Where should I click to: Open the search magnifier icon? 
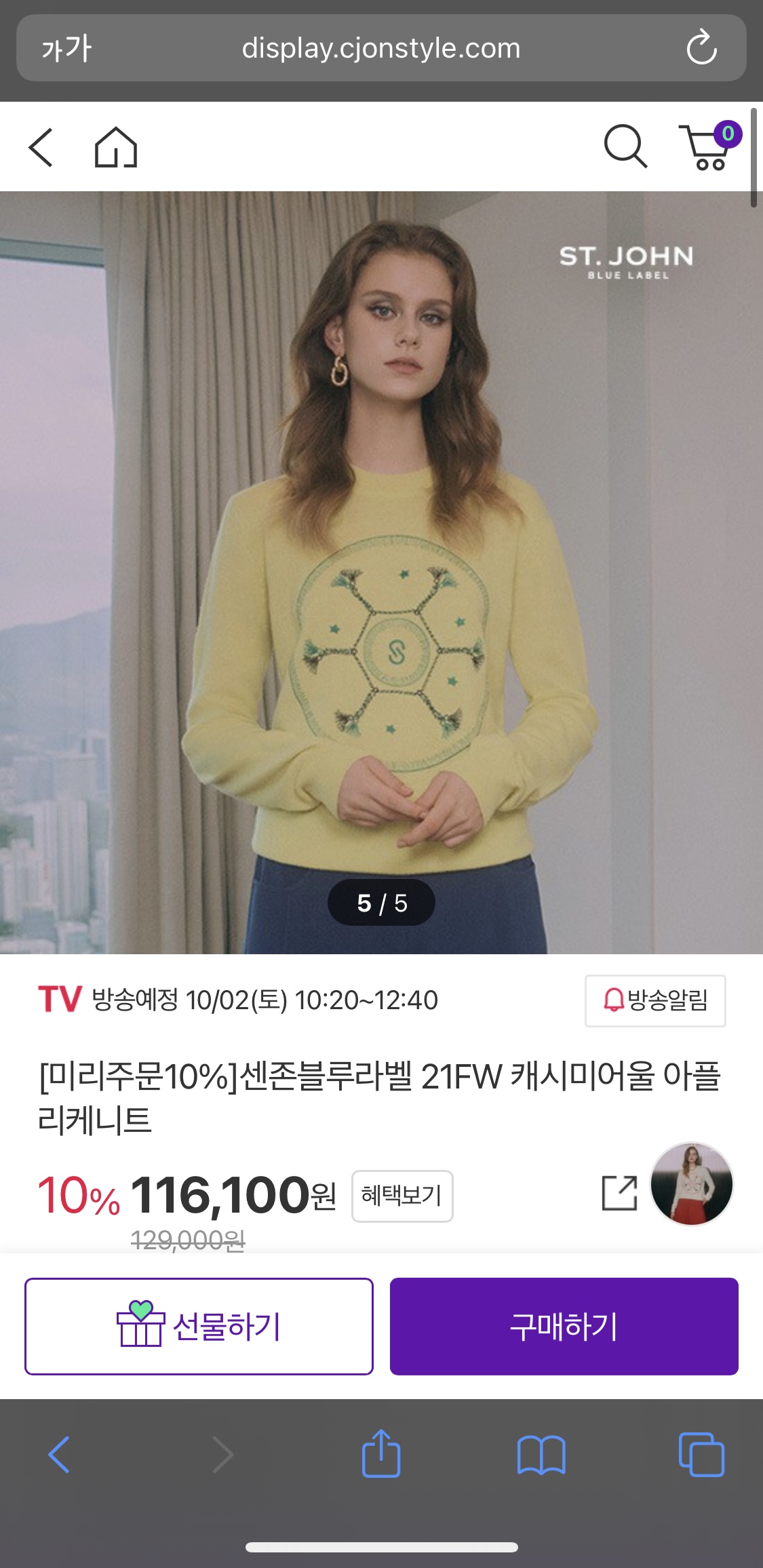(625, 145)
